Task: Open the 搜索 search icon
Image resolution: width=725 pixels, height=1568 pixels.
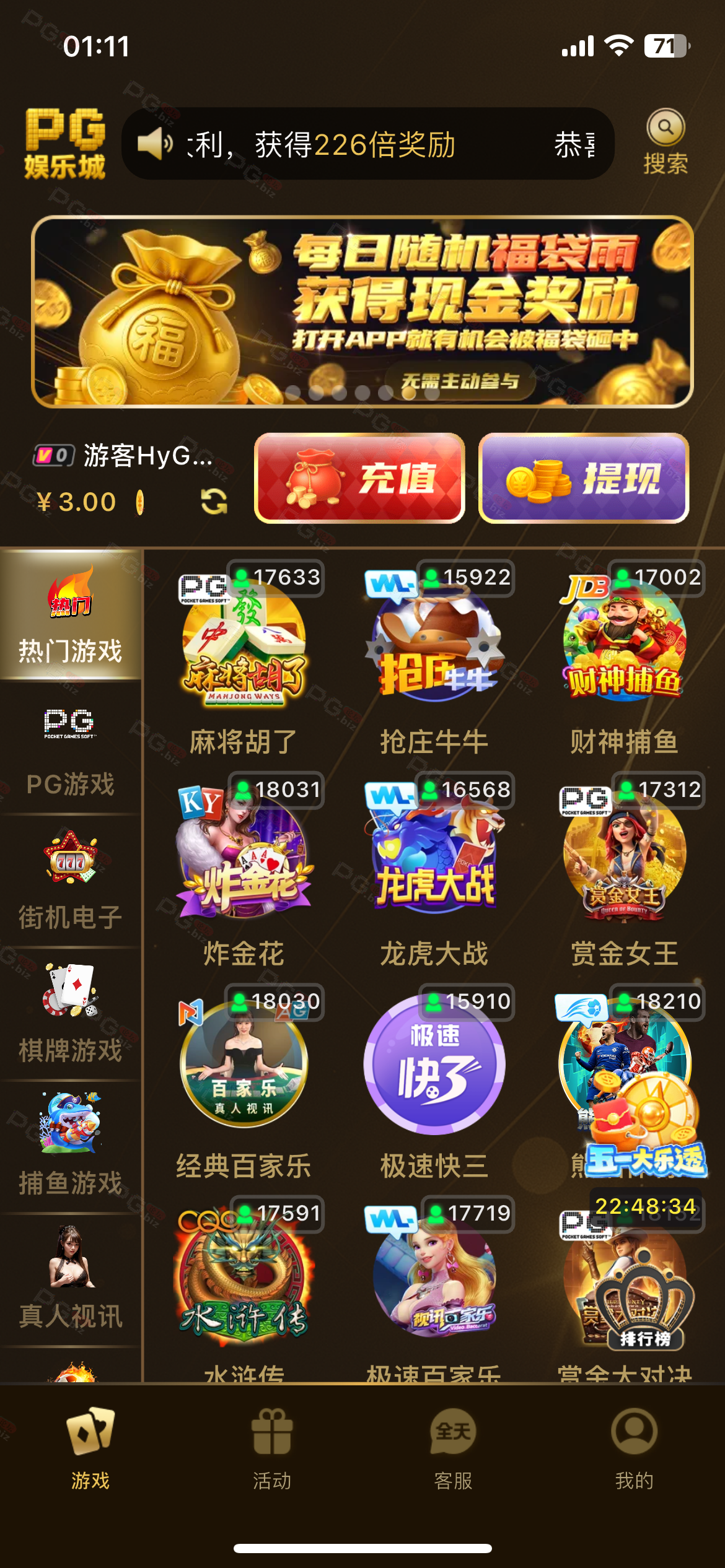Action: click(x=666, y=141)
